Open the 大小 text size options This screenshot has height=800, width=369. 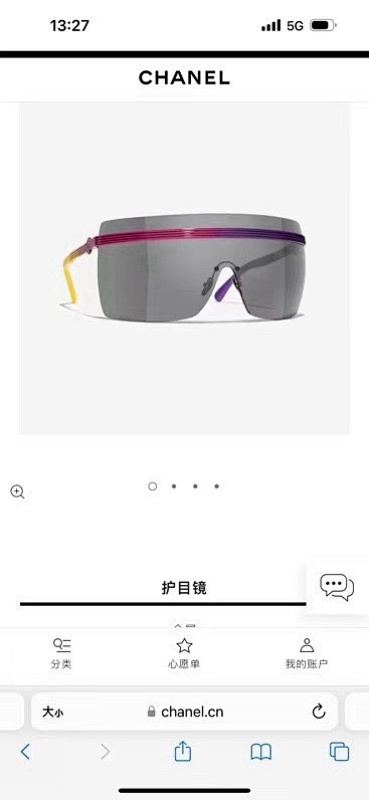[53, 712]
